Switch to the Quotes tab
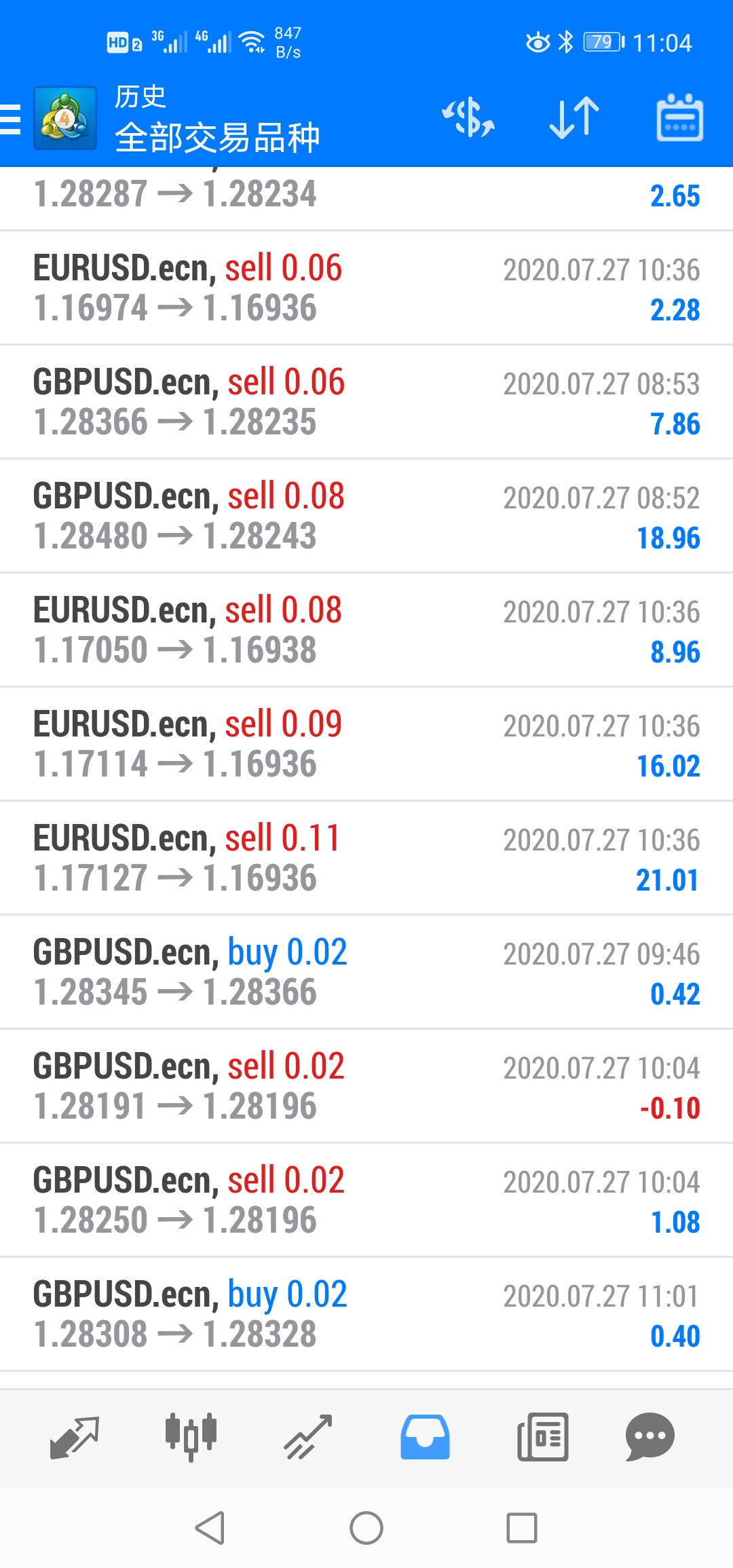This screenshot has height=1568, width=733. tap(75, 1438)
